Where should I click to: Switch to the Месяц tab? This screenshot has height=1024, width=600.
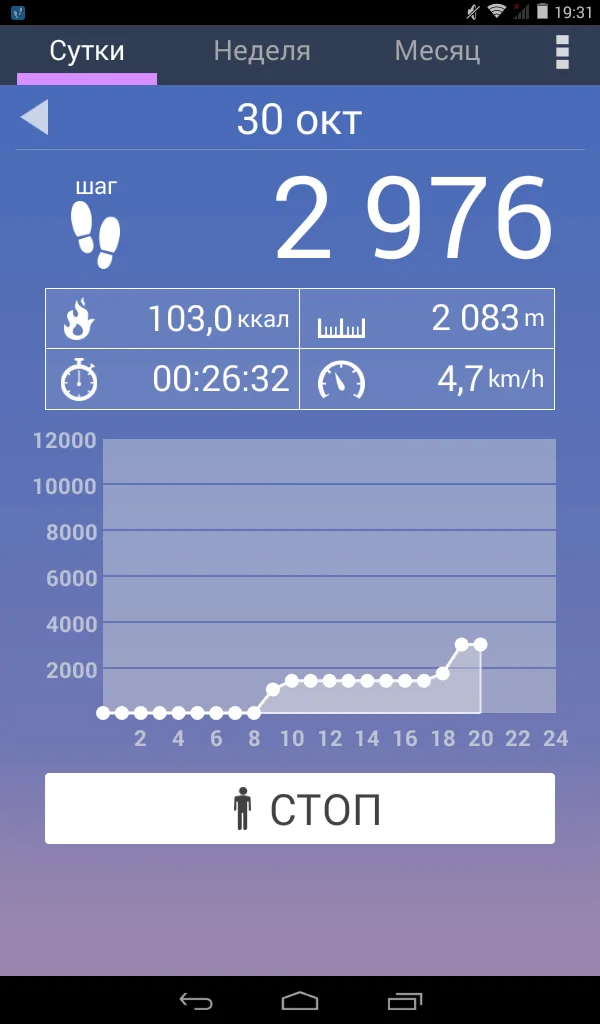pyautogui.click(x=437, y=51)
